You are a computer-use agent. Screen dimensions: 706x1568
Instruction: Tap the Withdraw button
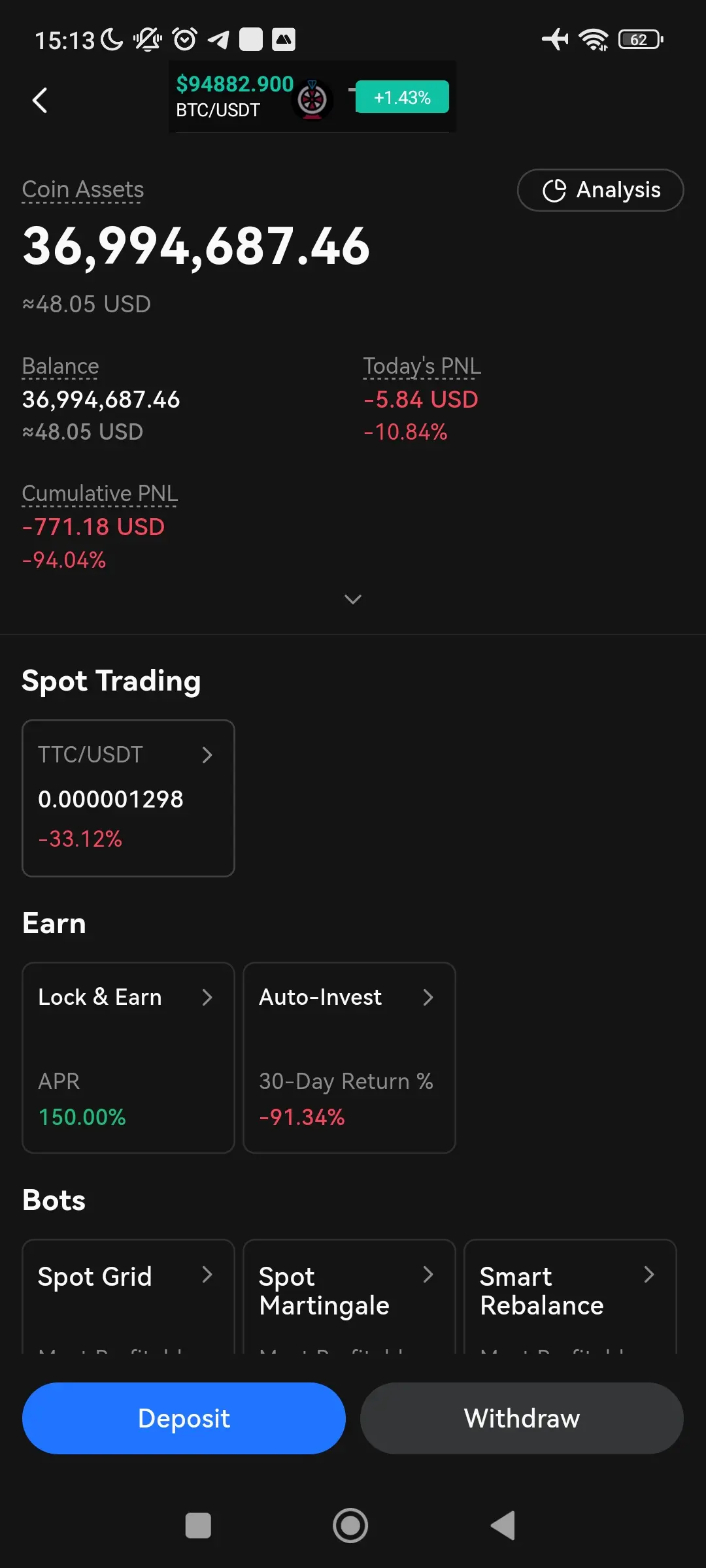(522, 1418)
